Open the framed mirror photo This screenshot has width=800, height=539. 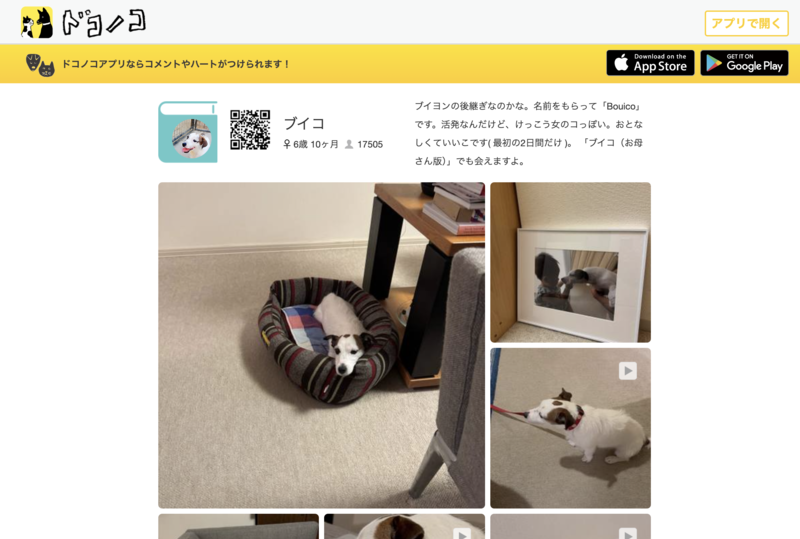click(x=570, y=262)
